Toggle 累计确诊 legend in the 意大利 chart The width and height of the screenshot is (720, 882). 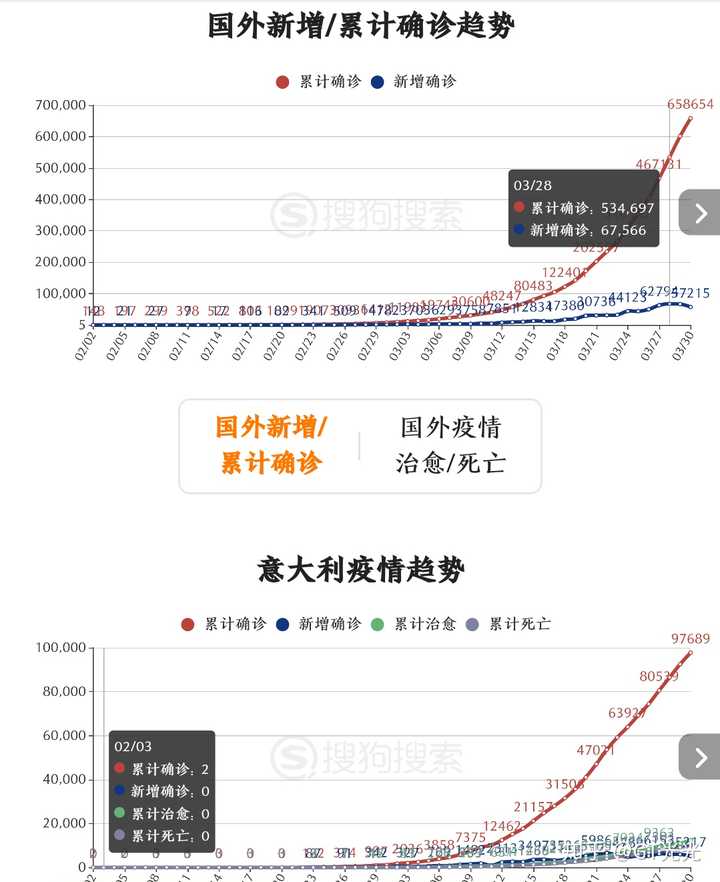[x=224, y=624]
